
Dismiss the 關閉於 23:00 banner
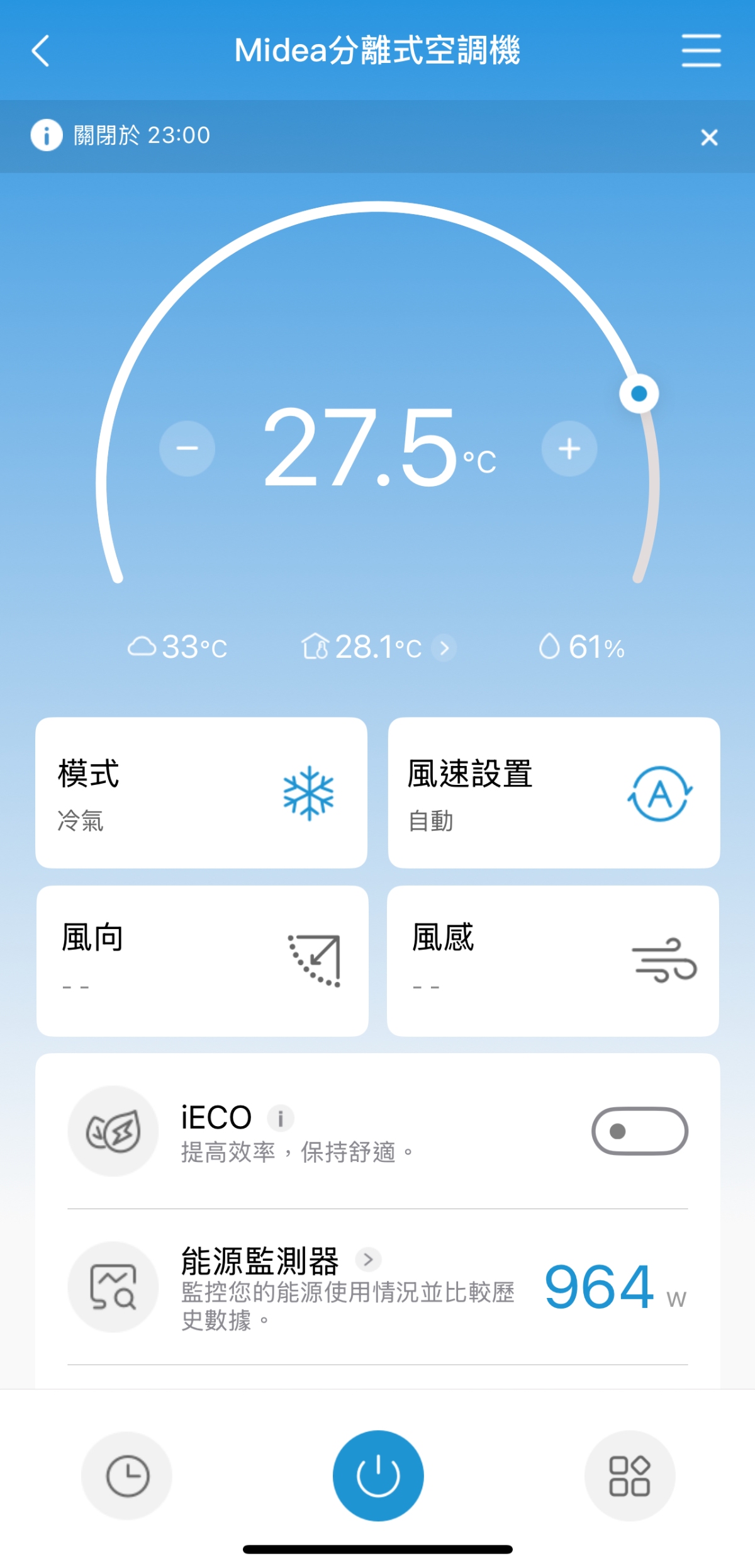[x=709, y=137]
